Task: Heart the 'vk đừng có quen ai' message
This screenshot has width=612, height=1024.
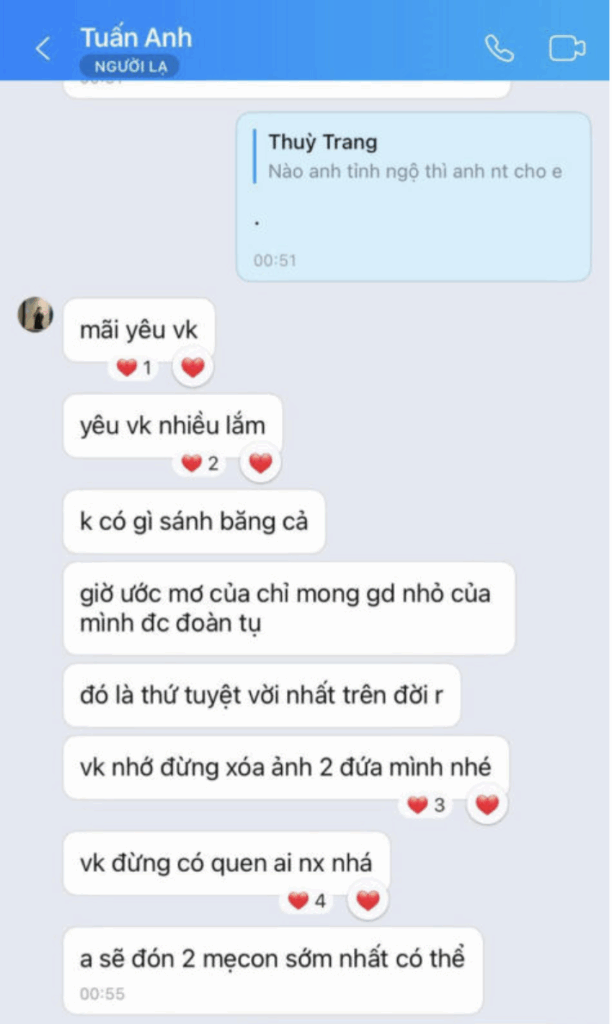Action: point(368,901)
